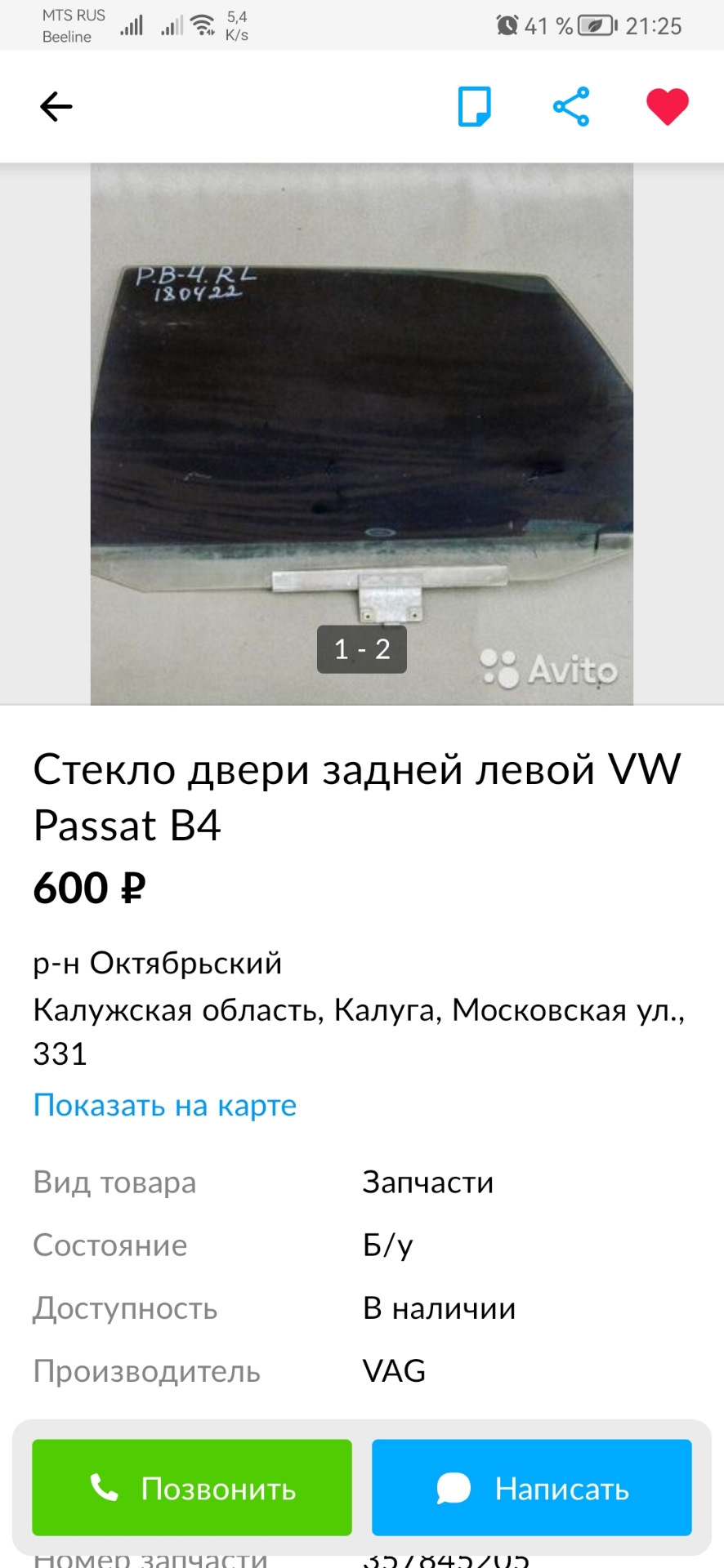724x1568 pixels.
Task: Call the seller with "Позвонить" button
Action: point(192,1487)
